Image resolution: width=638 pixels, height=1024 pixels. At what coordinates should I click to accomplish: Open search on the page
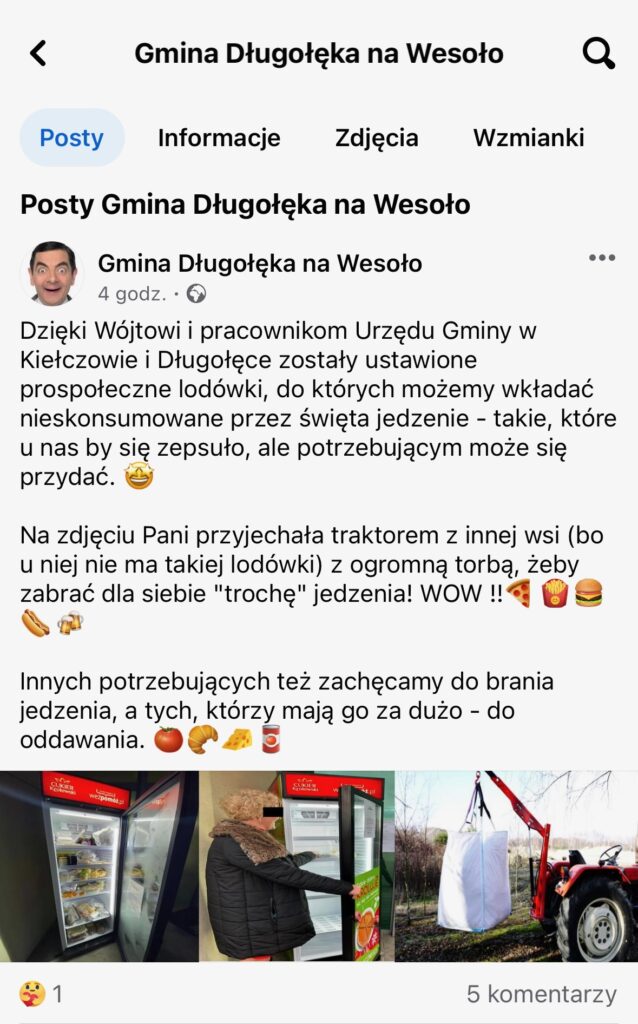[598, 54]
